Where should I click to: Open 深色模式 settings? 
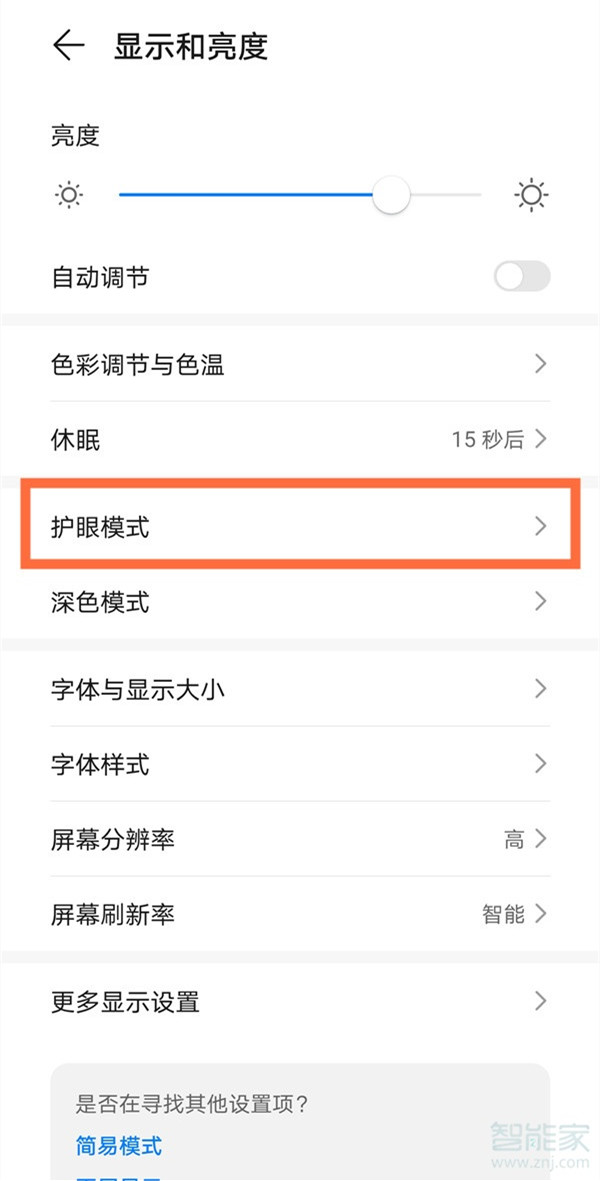click(300, 602)
